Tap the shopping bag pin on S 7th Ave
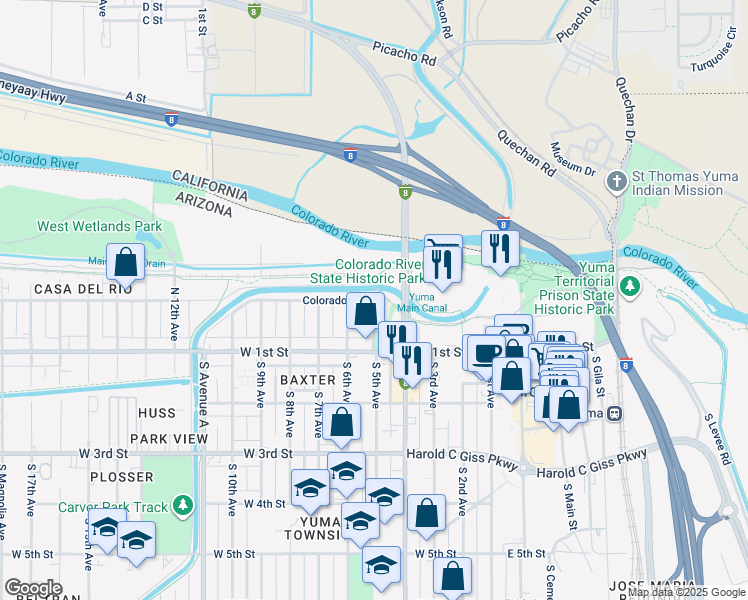This screenshot has height=600, width=748. [342, 422]
